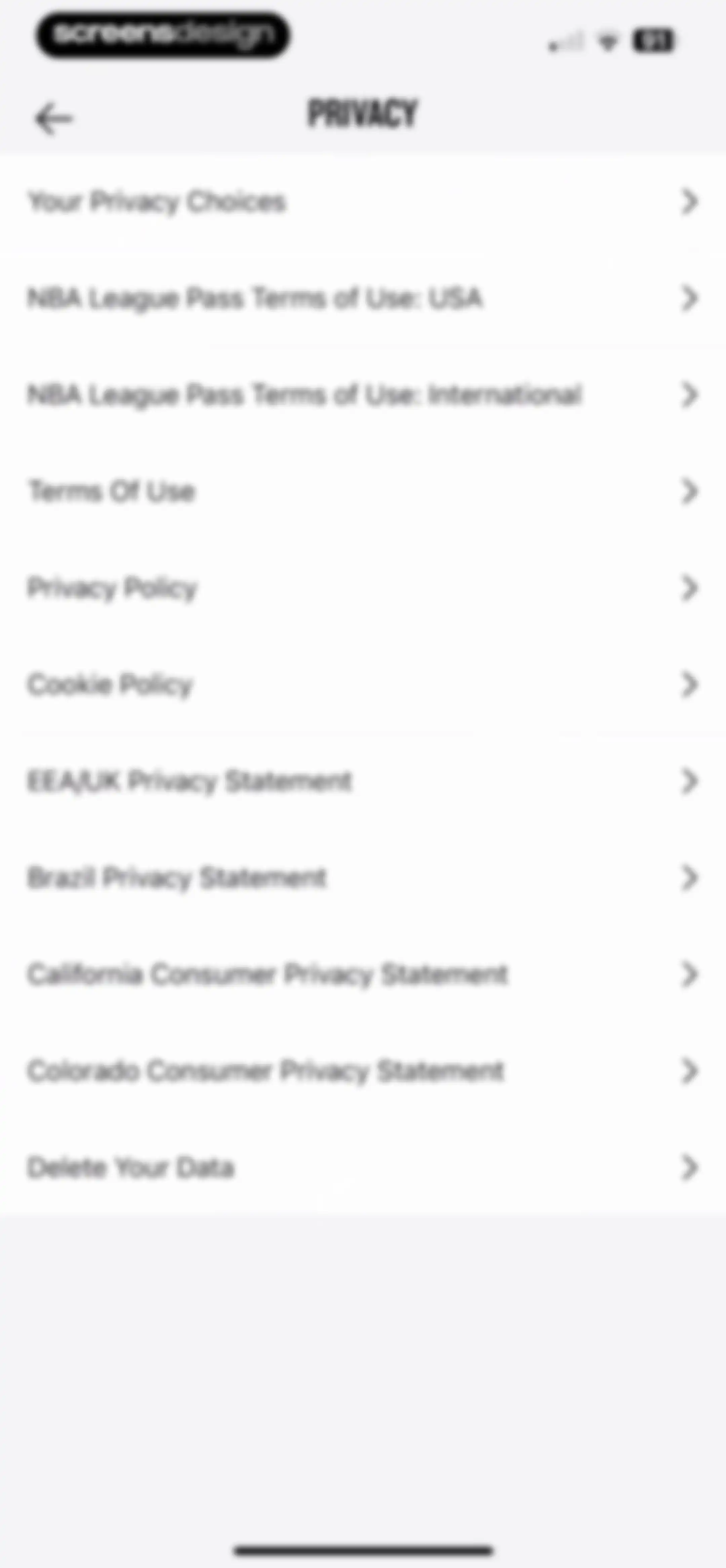Select Delete Your Data
726x1568 pixels.
363,1167
